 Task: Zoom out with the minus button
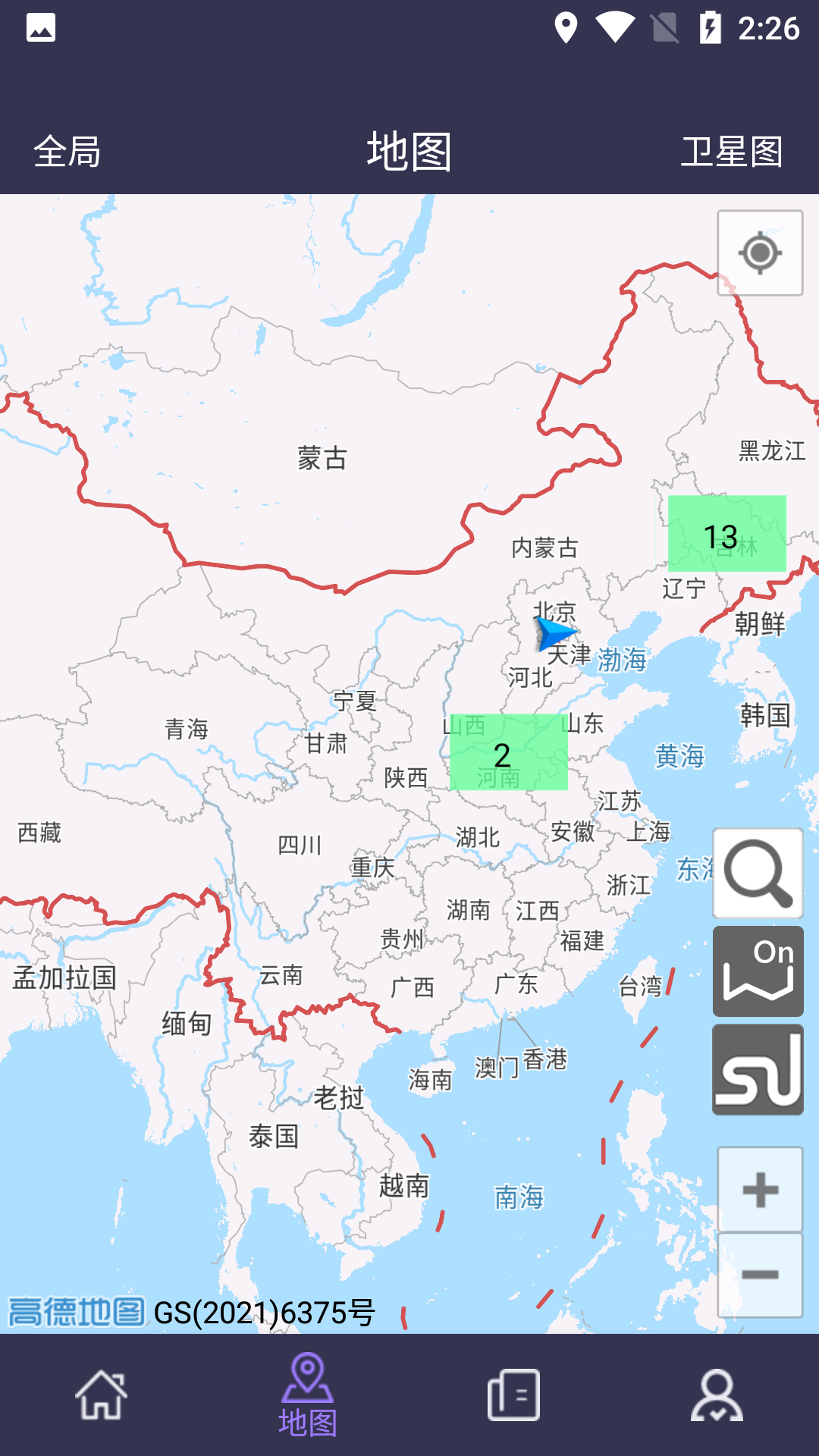tap(760, 1276)
